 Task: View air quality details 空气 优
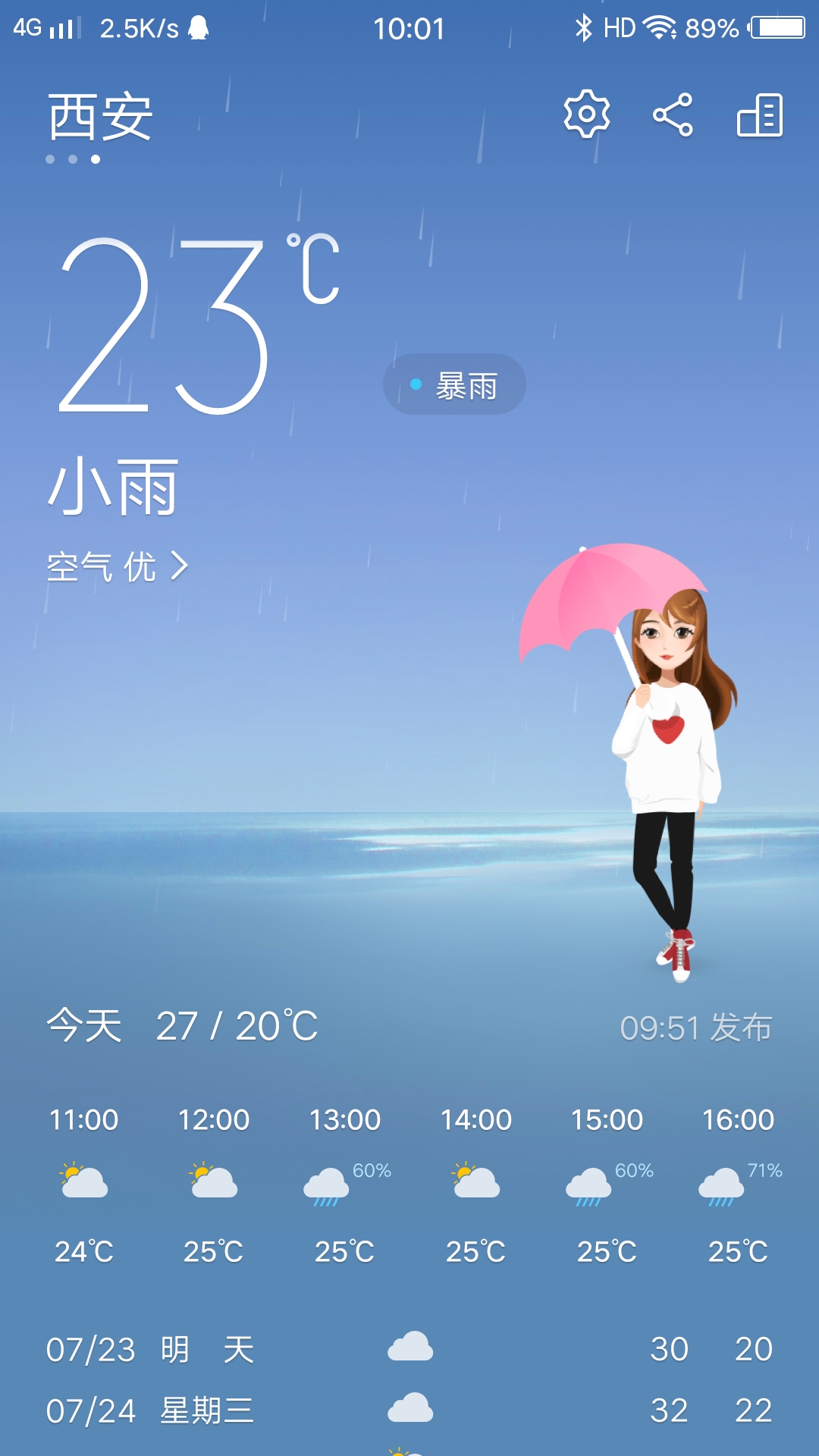coord(118,566)
